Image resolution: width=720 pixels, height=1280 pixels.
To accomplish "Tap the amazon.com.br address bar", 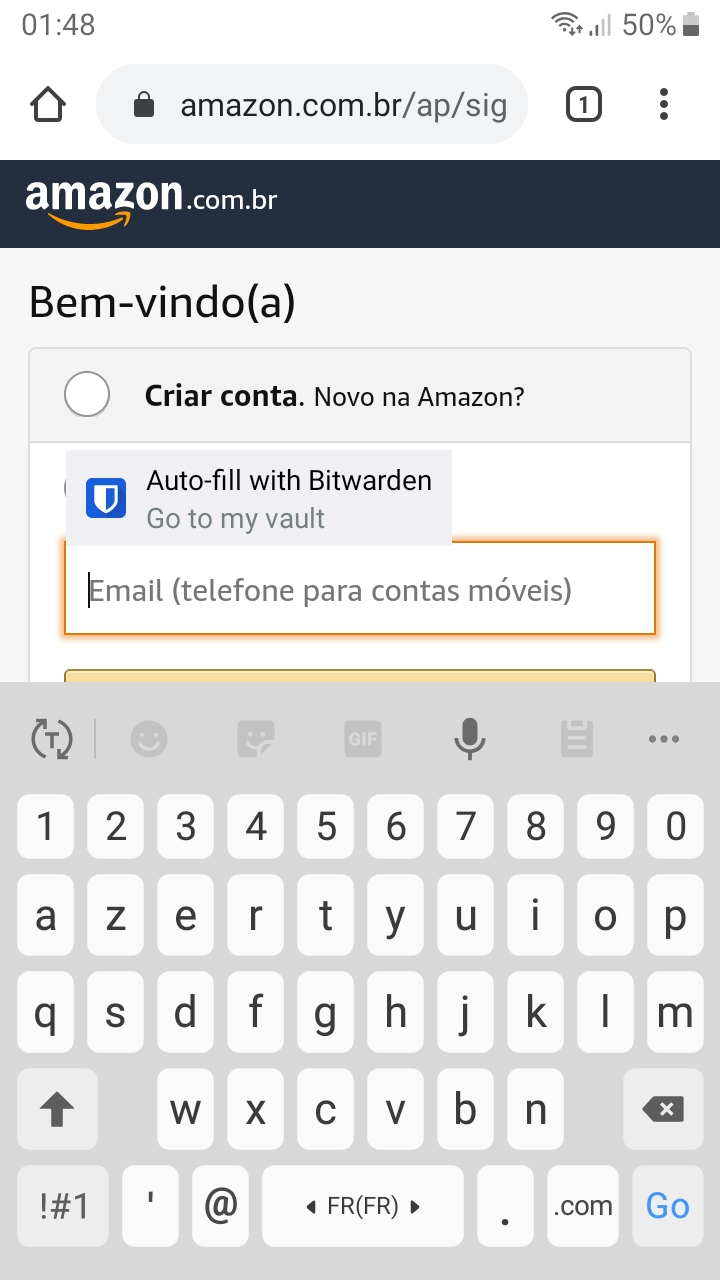I will click(x=312, y=105).
